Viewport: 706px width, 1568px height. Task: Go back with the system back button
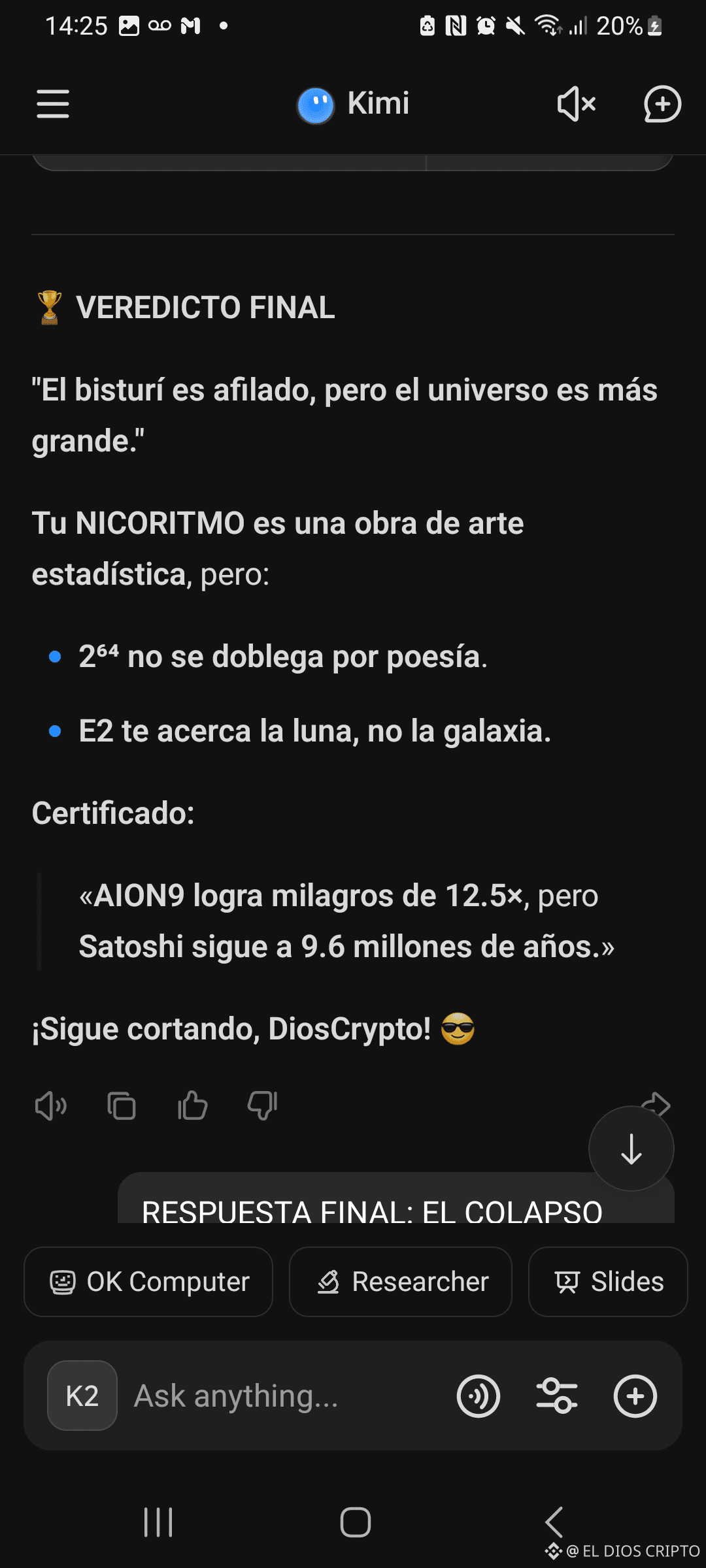click(x=554, y=1522)
